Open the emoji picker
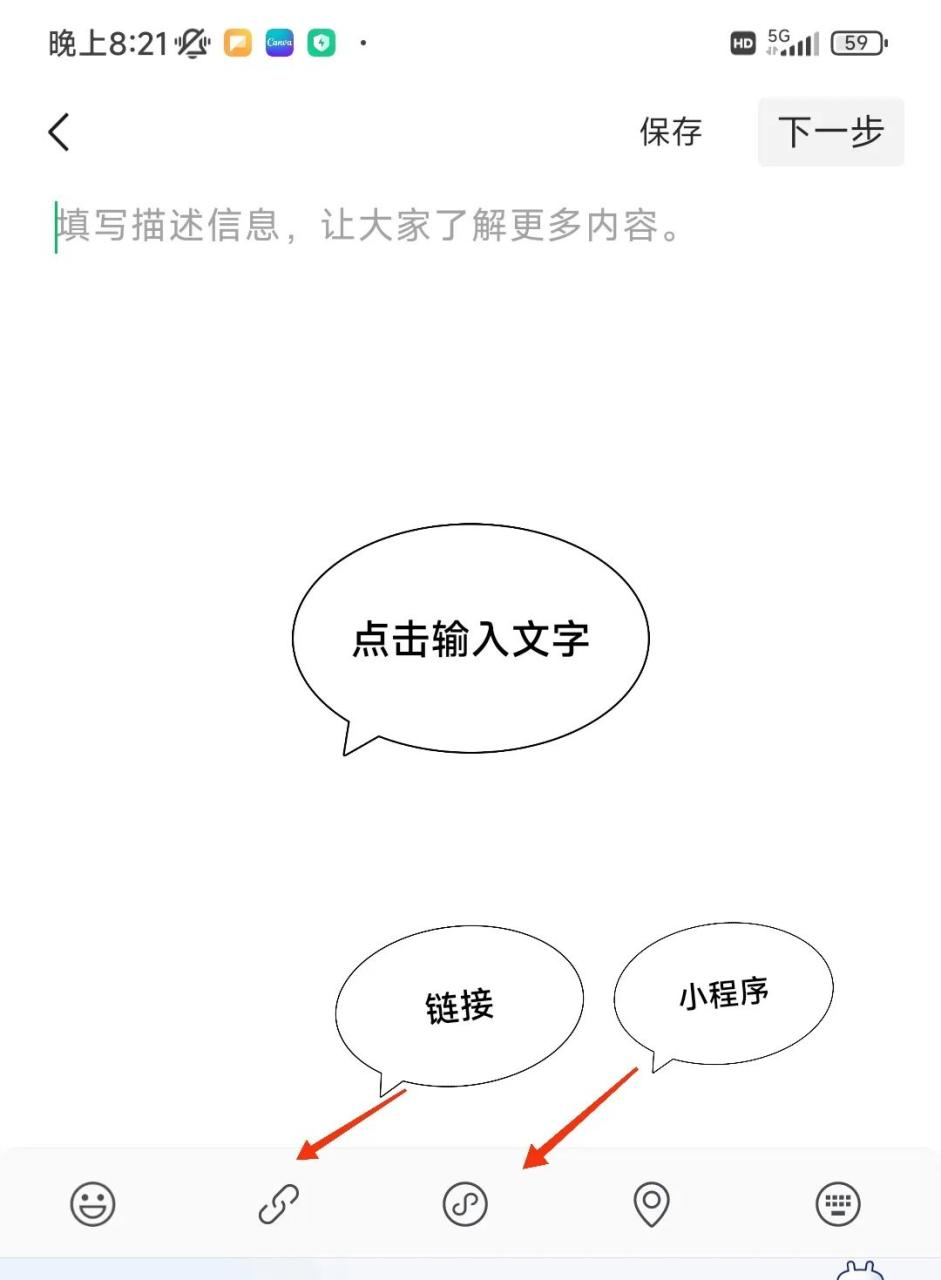 click(x=93, y=1203)
